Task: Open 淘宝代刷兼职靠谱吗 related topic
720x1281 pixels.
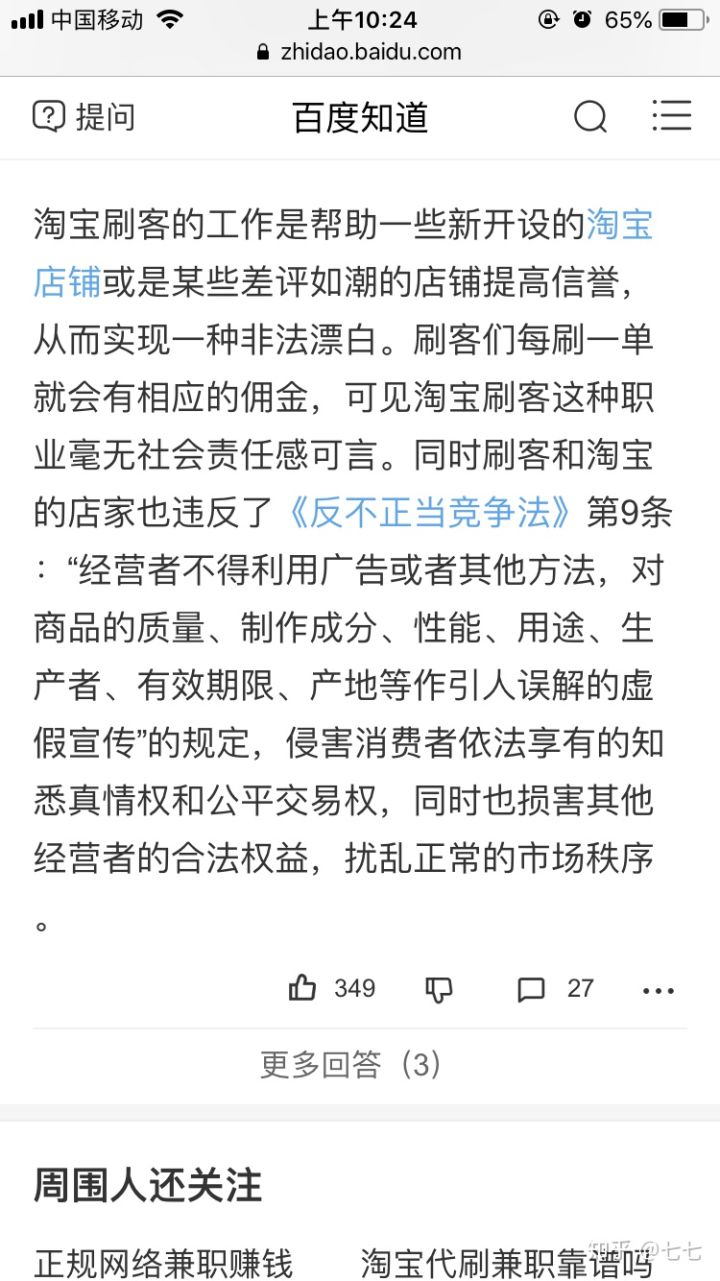Action: [x=505, y=1264]
